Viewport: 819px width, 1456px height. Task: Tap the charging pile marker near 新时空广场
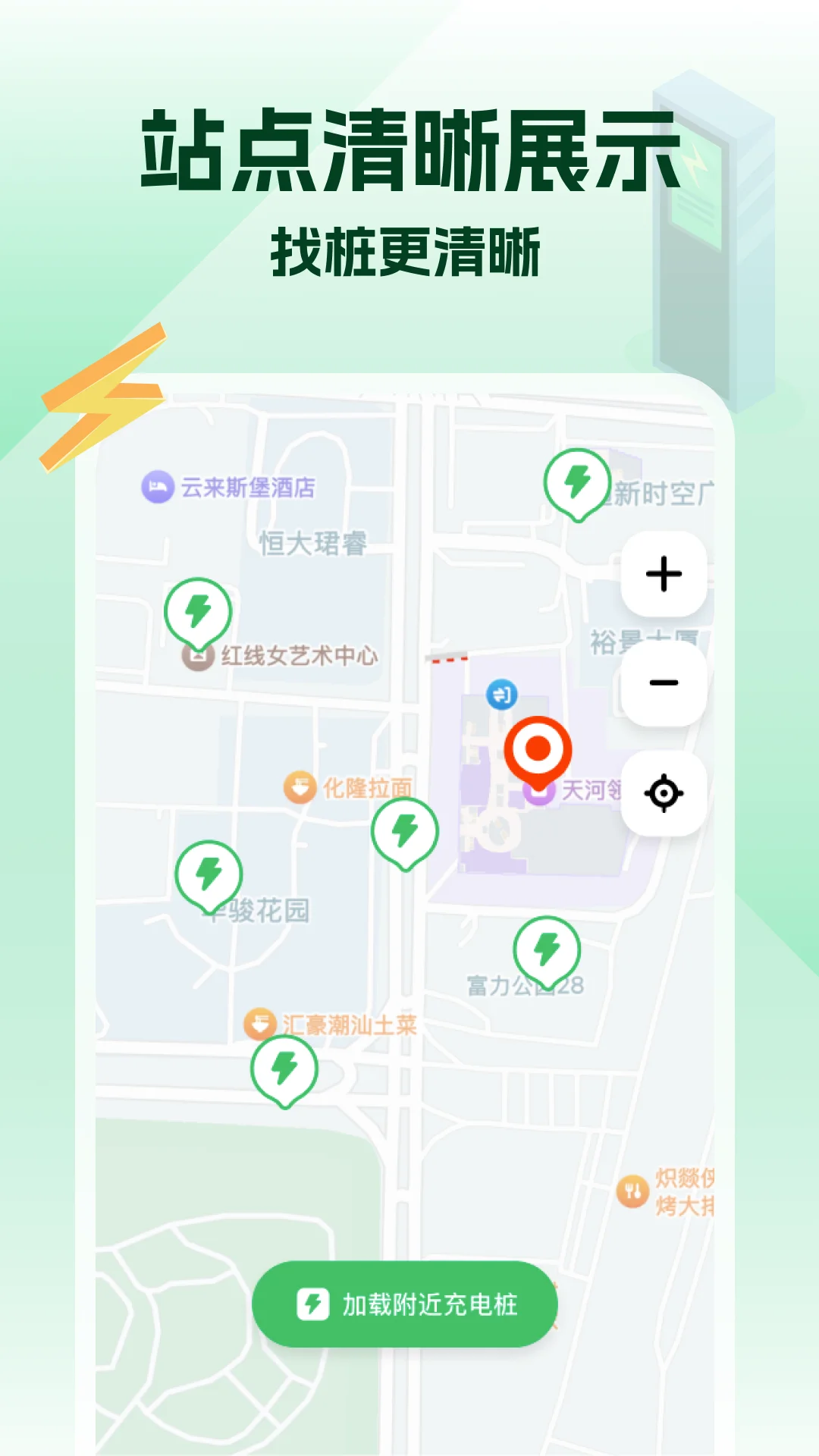[578, 480]
